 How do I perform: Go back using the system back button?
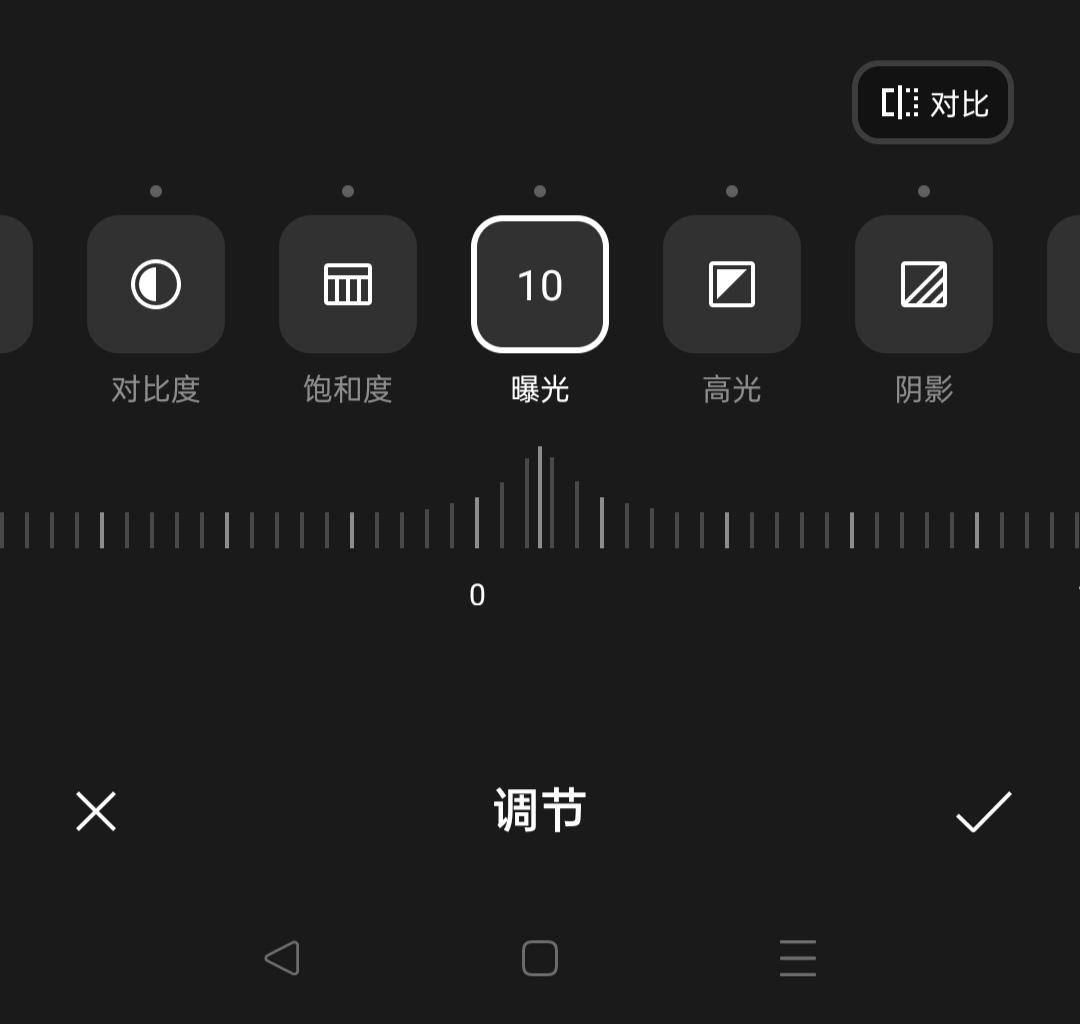tap(282, 958)
